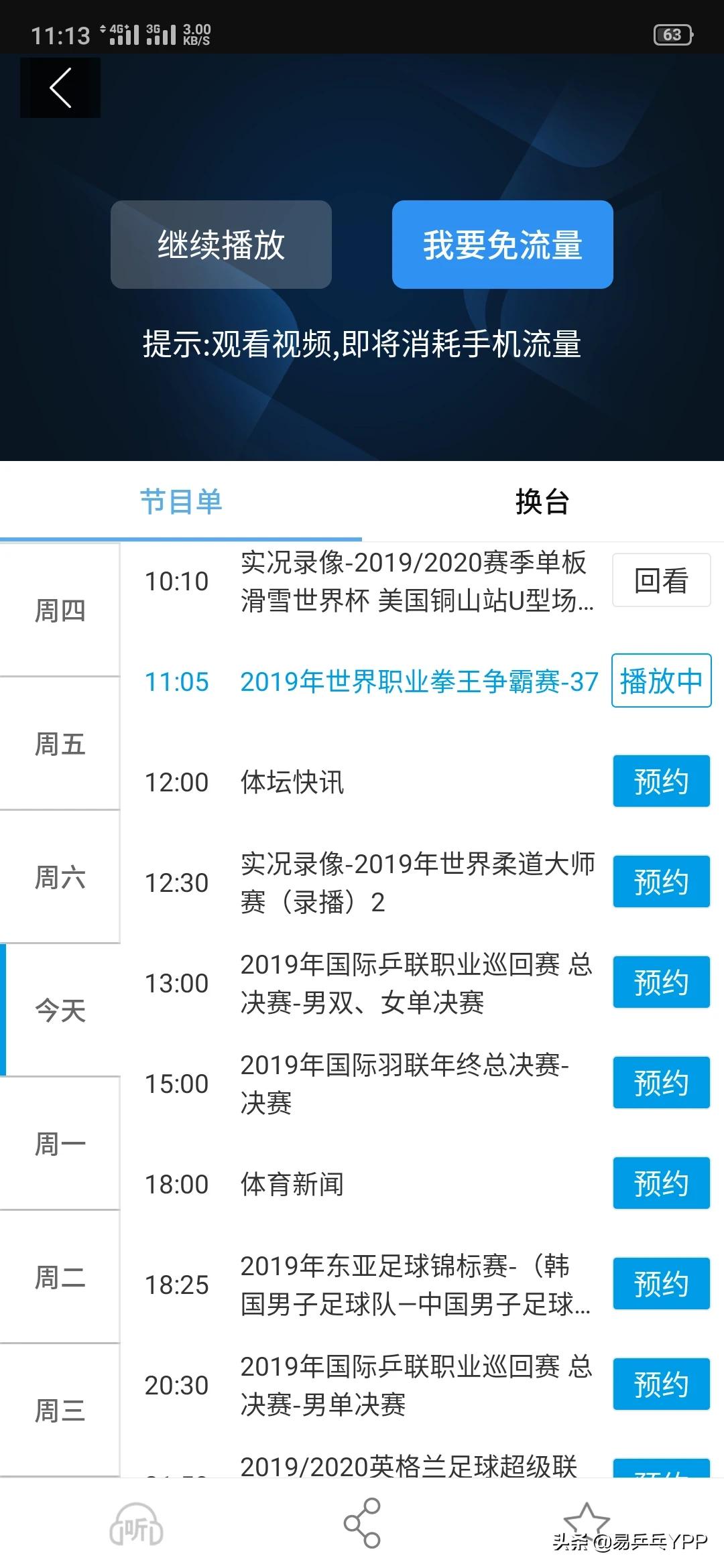
Task: Tap 继续播放 to continue playback
Action: [x=221, y=245]
